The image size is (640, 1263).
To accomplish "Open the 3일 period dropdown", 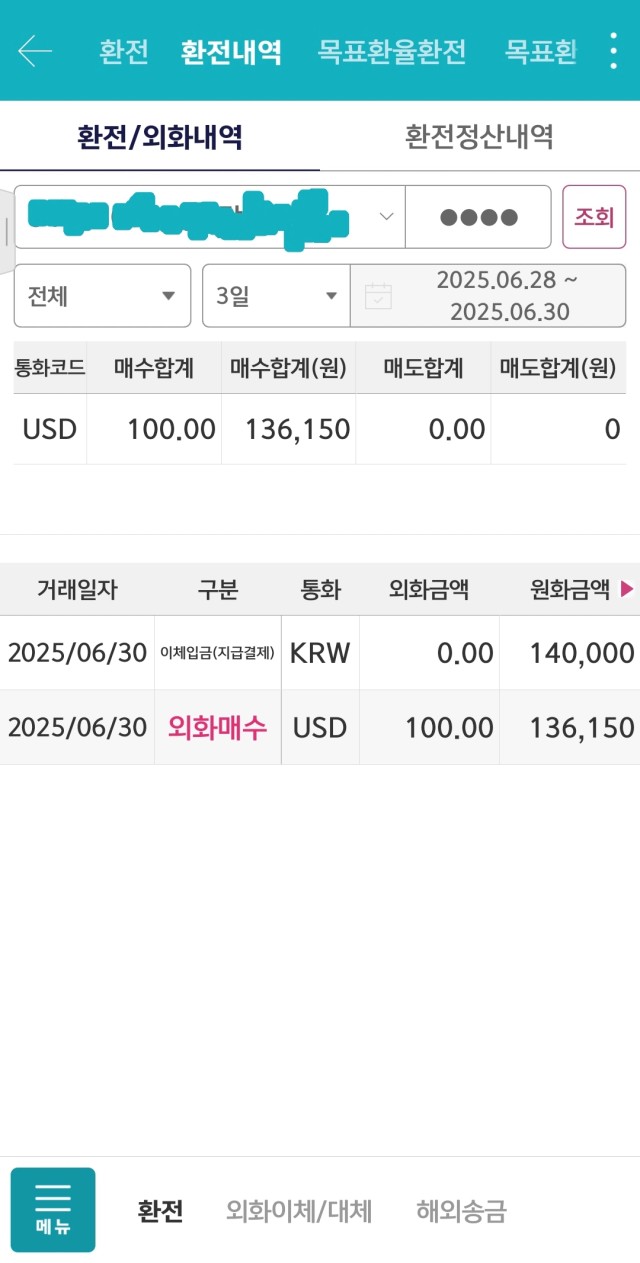I will tap(276, 296).
